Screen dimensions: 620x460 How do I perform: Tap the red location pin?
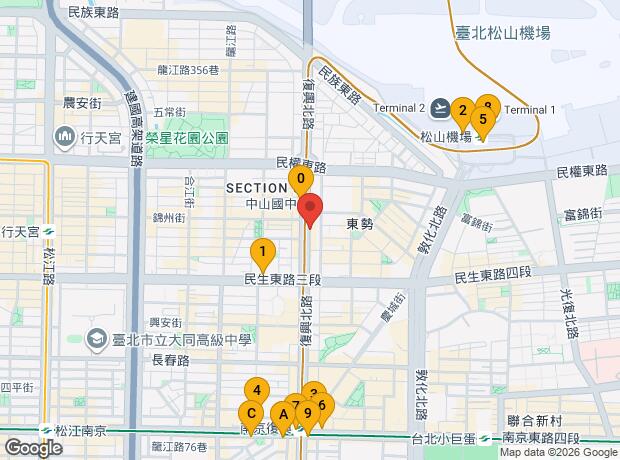click(310, 208)
